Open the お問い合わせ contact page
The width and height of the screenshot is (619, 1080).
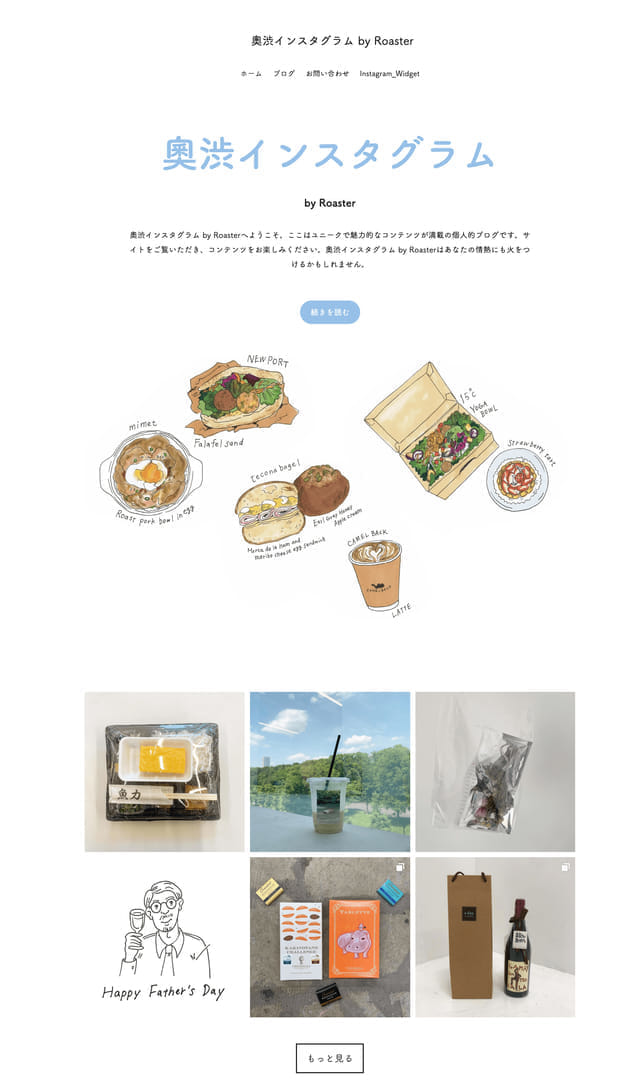[x=327, y=74]
